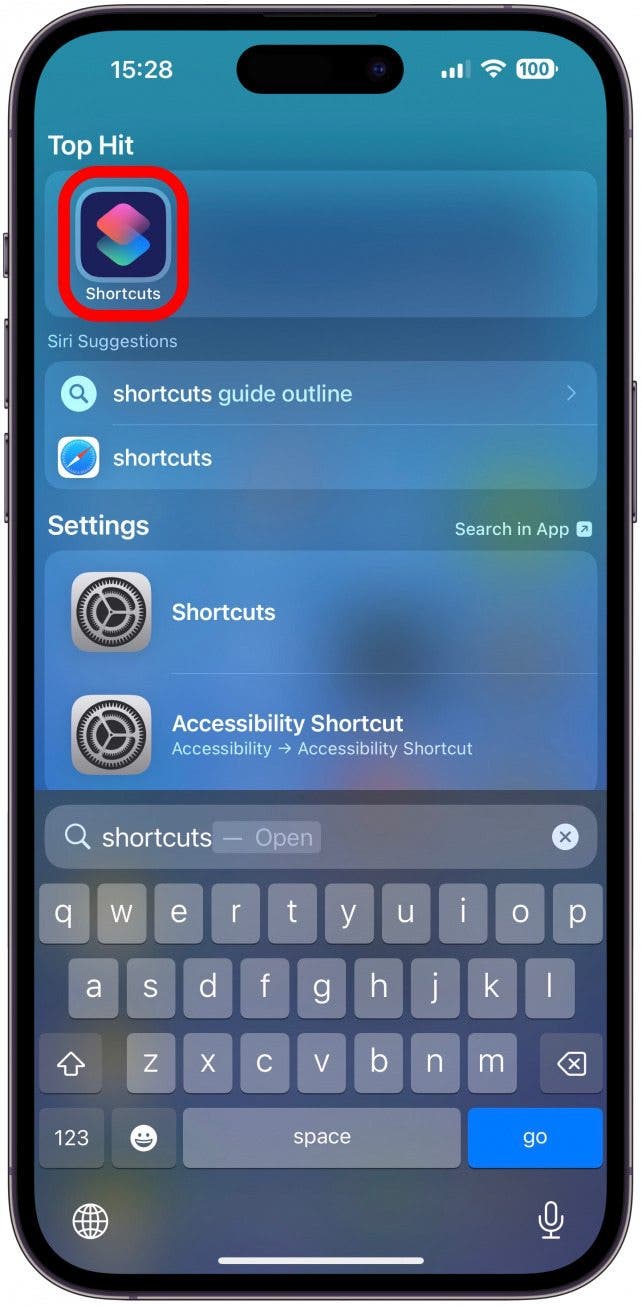Focus the search field containing "shortcuts"
Image resolution: width=642 pixels, height=1305 pixels.
pos(300,837)
